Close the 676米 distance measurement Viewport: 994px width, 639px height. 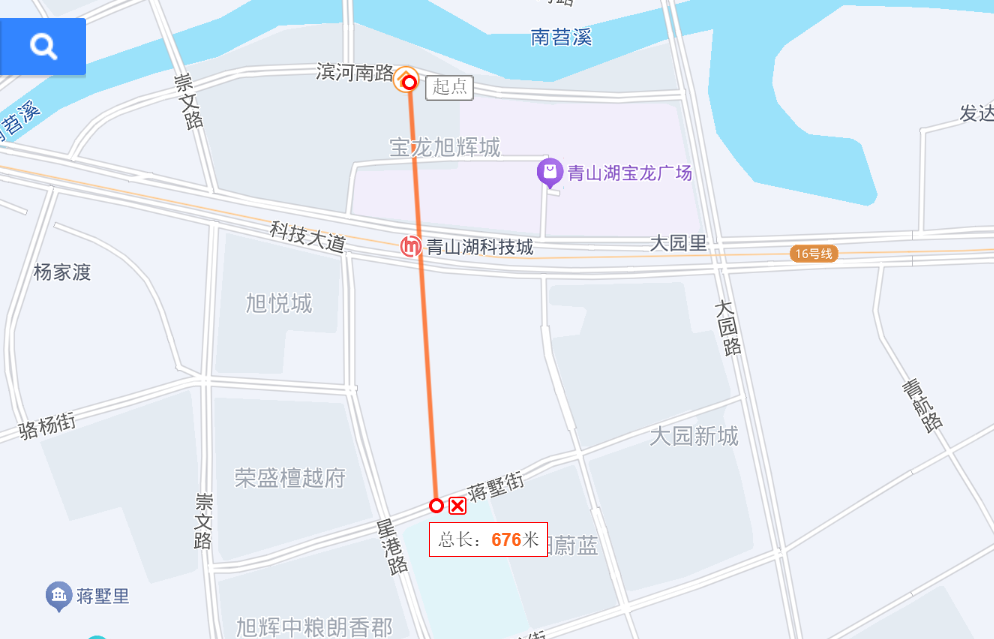(x=457, y=505)
